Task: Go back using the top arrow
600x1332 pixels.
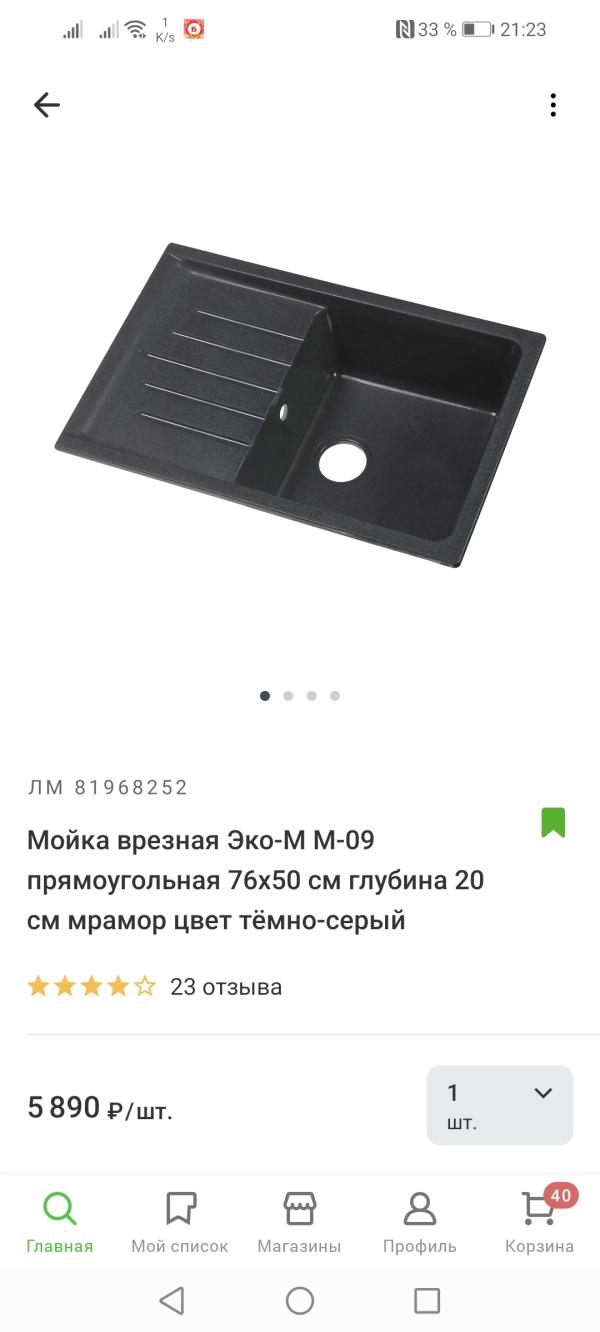Action: click(47, 105)
